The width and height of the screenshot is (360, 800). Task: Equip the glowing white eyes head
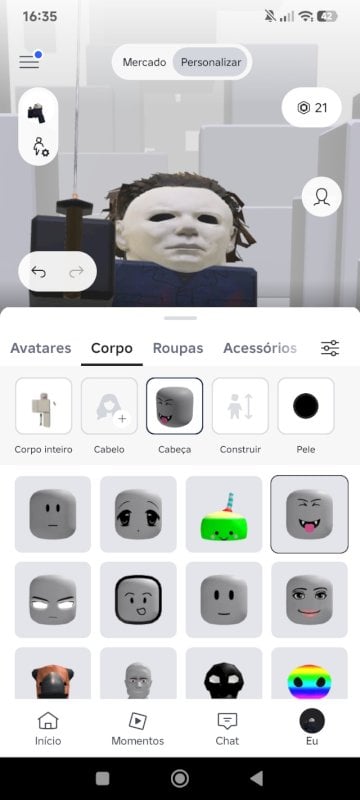point(53,600)
